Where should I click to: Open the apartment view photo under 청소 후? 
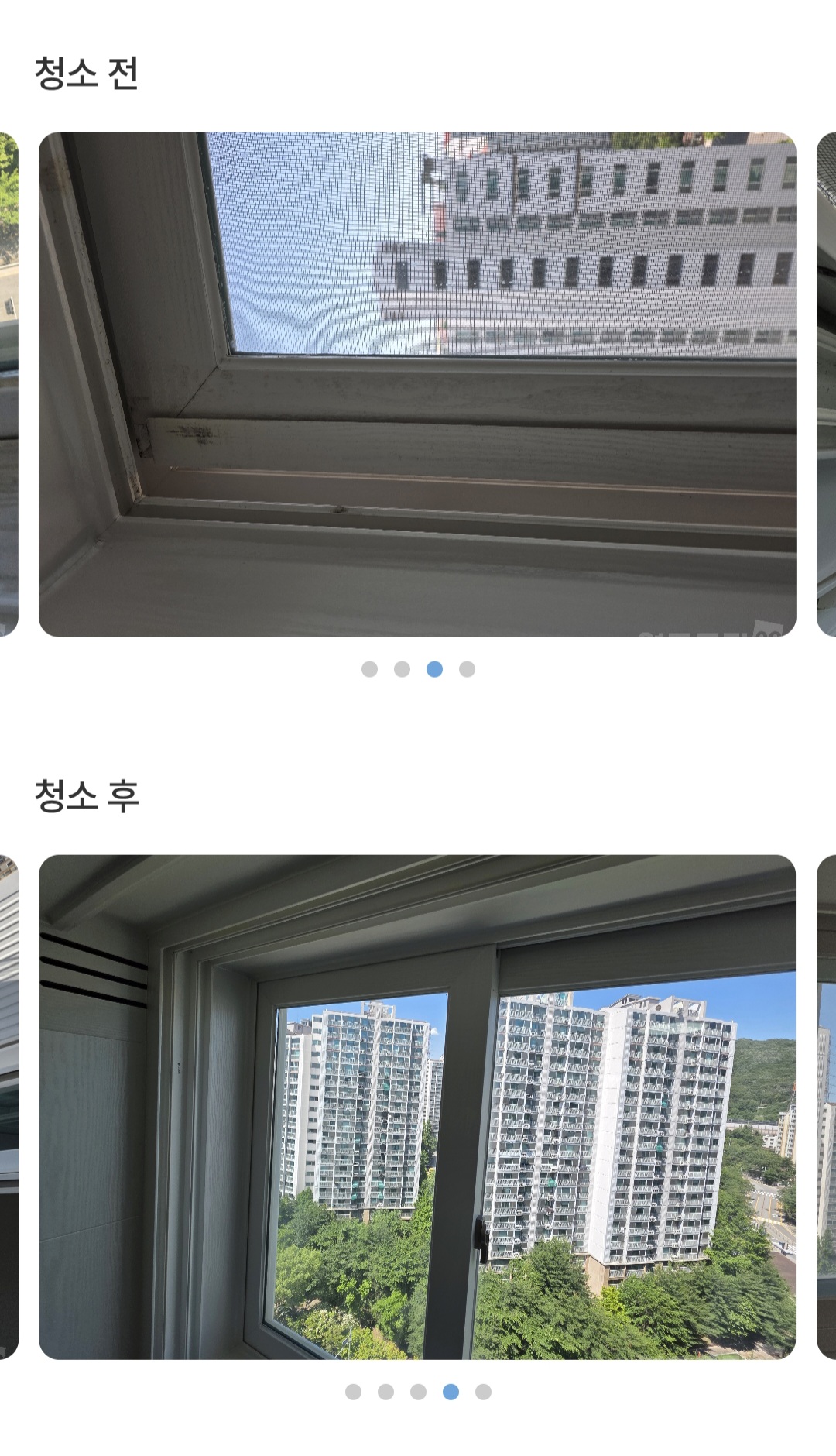(x=417, y=1107)
